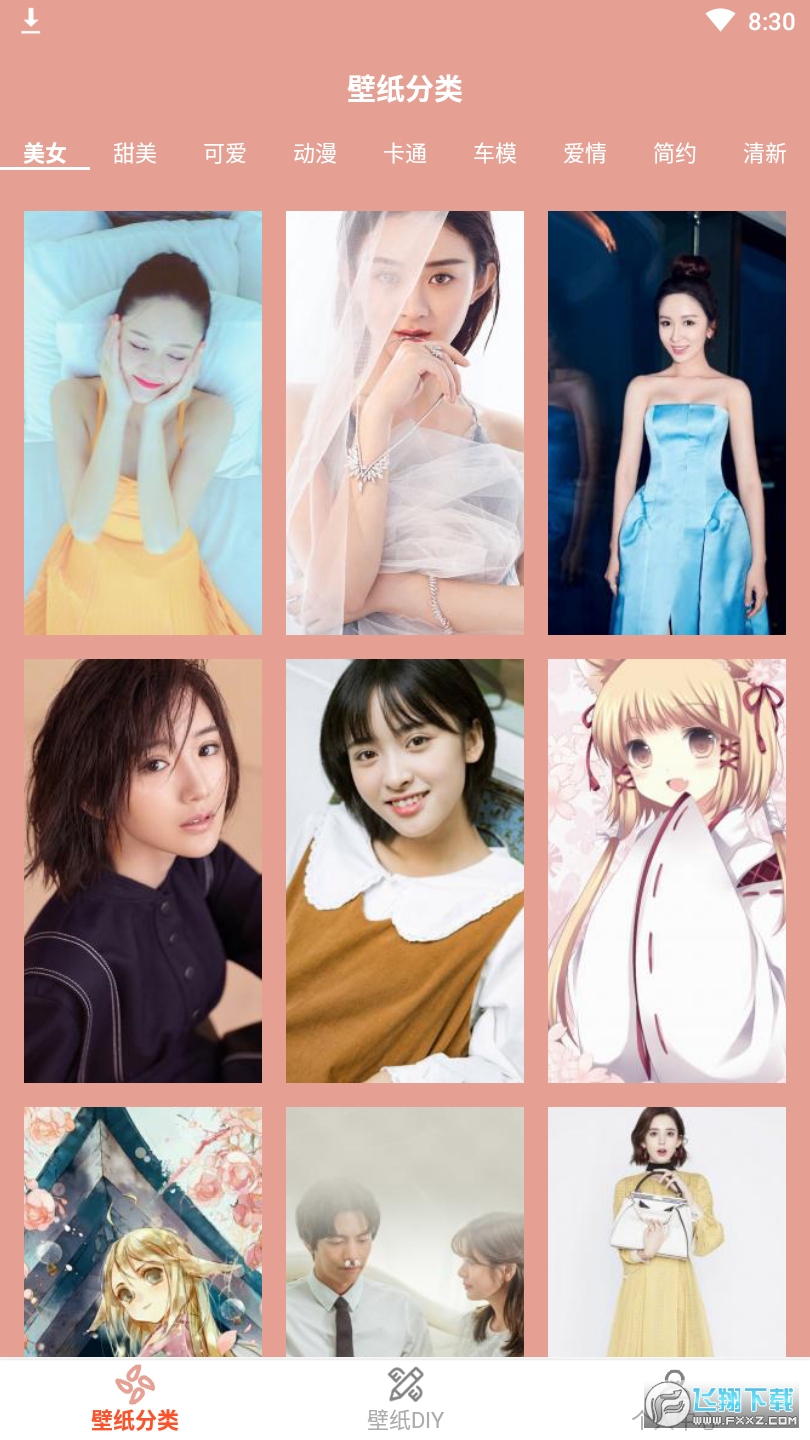Open the wallpaper of short-haired woman in dark shirt
This screenshot has width=810, height=1440.
tap(143, 870)
